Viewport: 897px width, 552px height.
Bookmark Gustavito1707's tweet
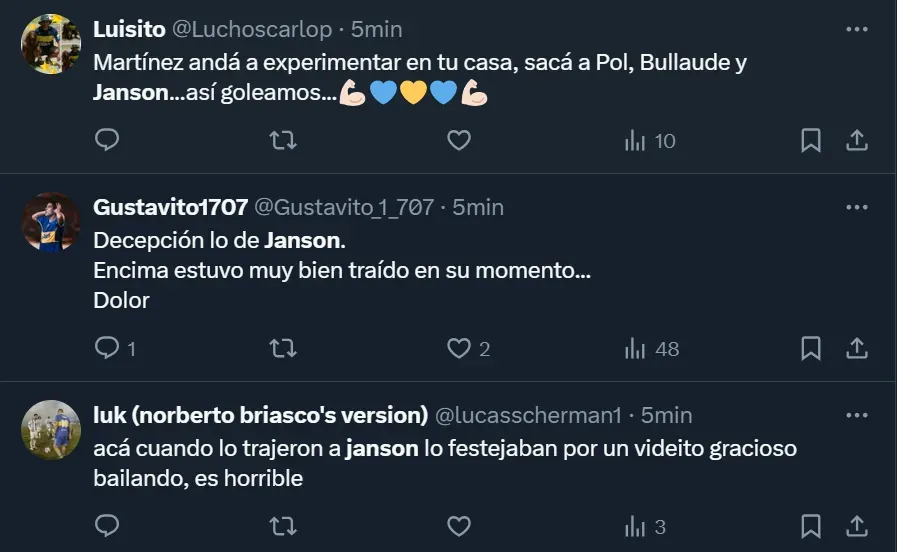pyautogui.click(x=811, y=348)
